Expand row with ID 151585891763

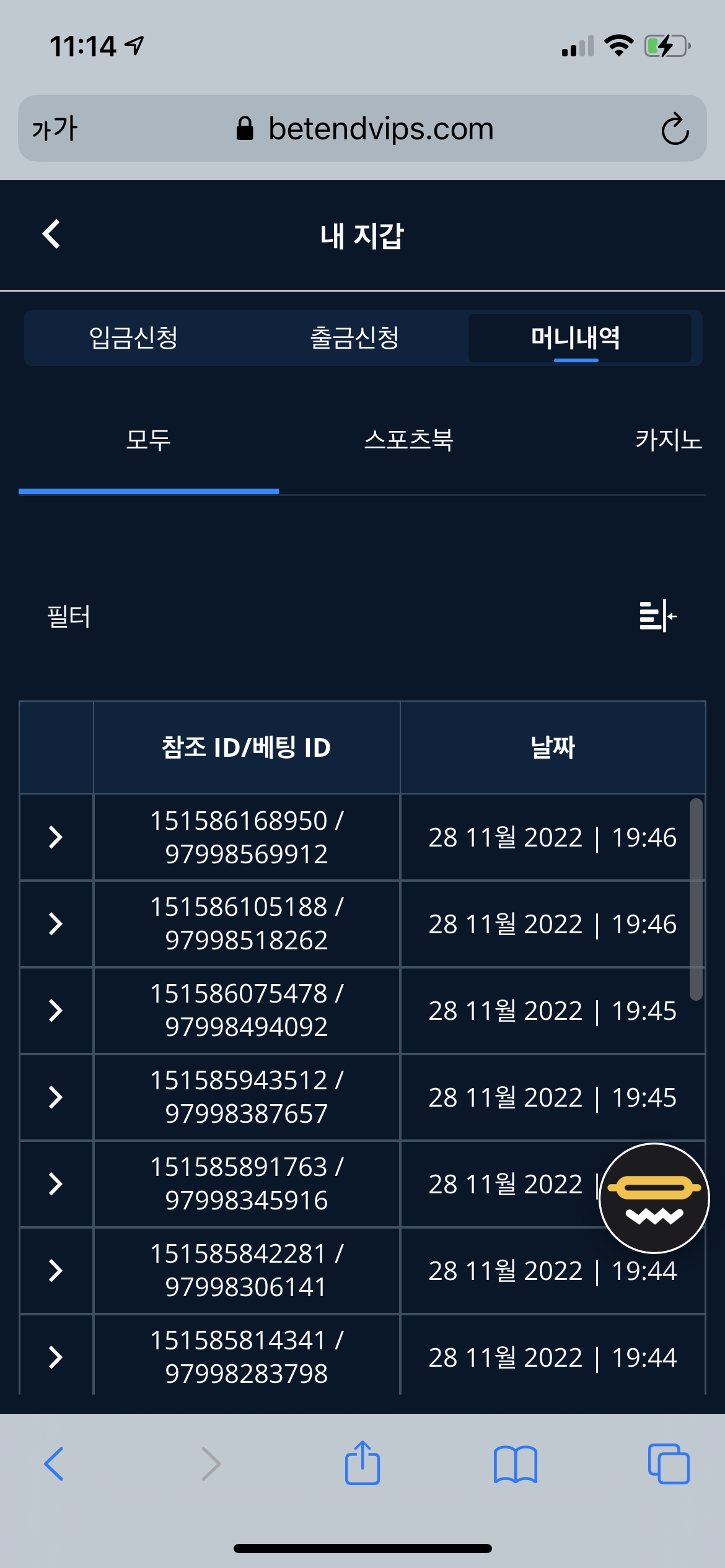[x=56, y=1184]
